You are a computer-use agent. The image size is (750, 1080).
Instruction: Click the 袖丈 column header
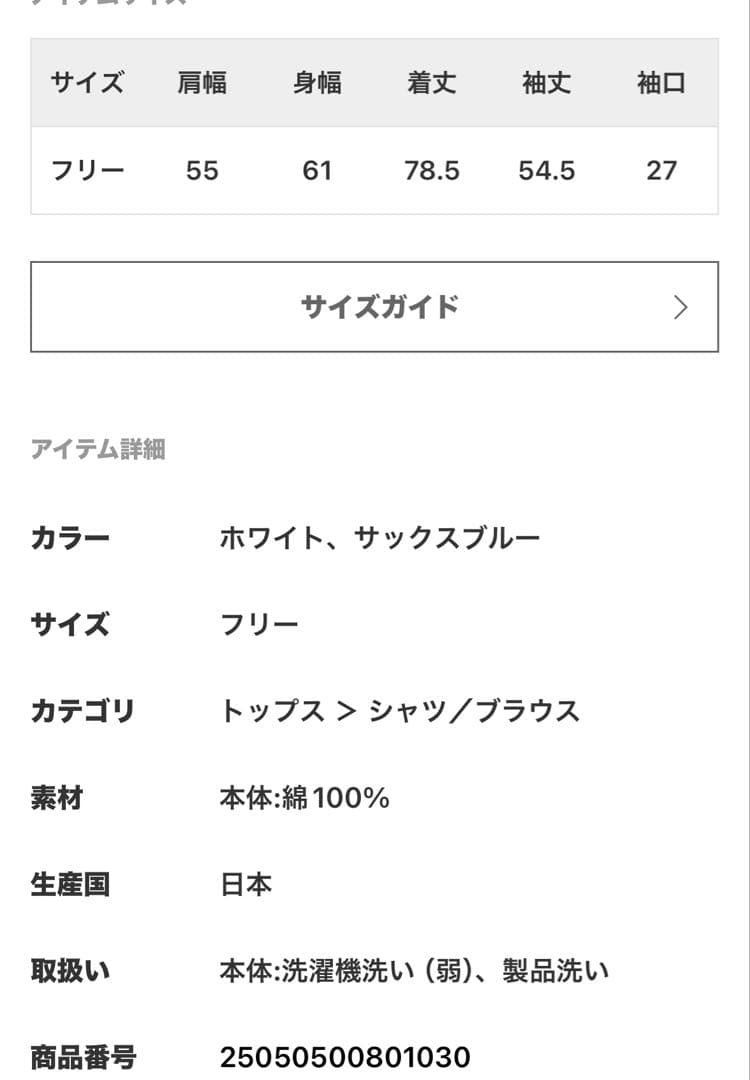click(x=545, y=85)
